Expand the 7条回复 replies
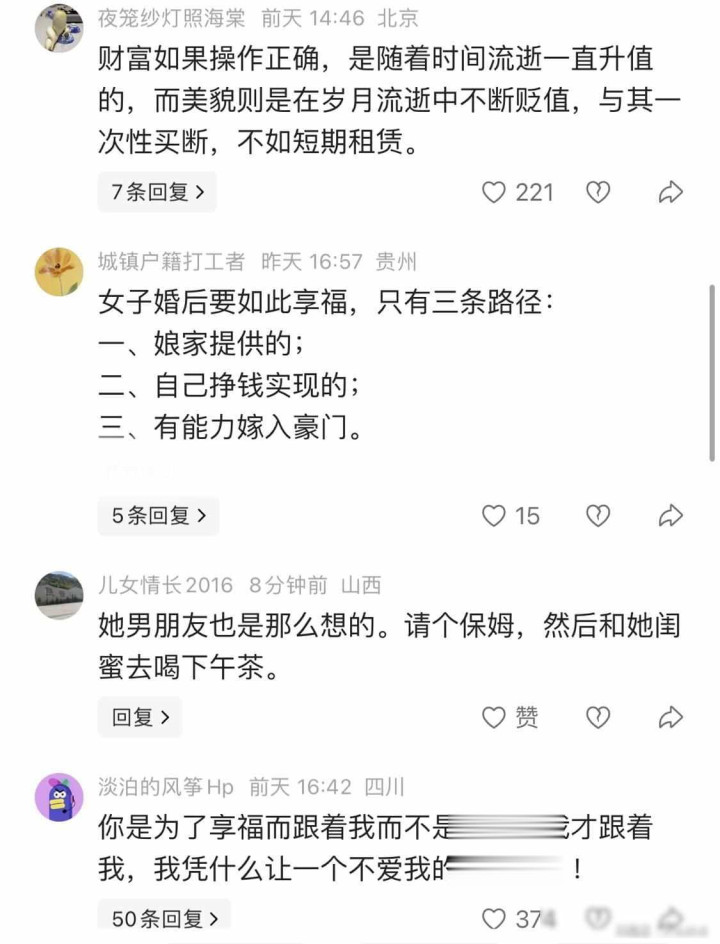This screenshot has width=720, height=944. (157, 193)
